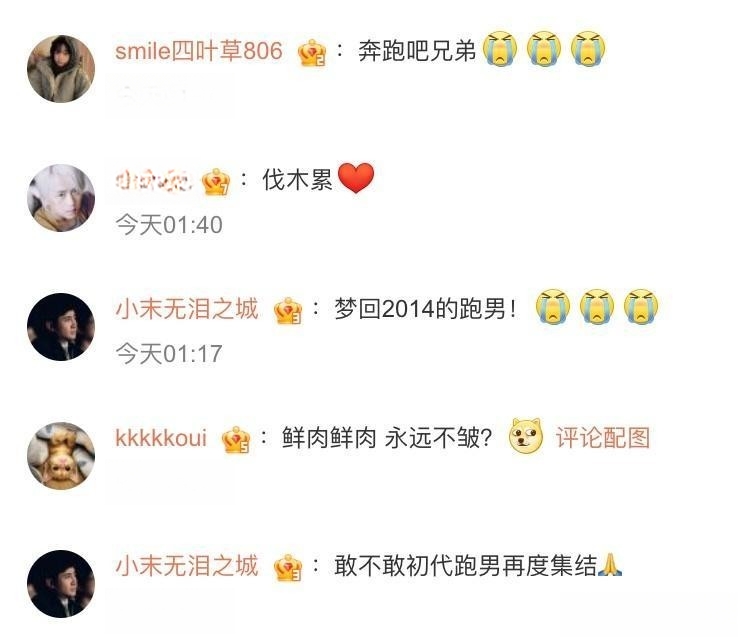Open 小末无泪之城's name on the 初代跑男再度集结 comment
Viewport: 742px width, 640px height.
[187, 567]
